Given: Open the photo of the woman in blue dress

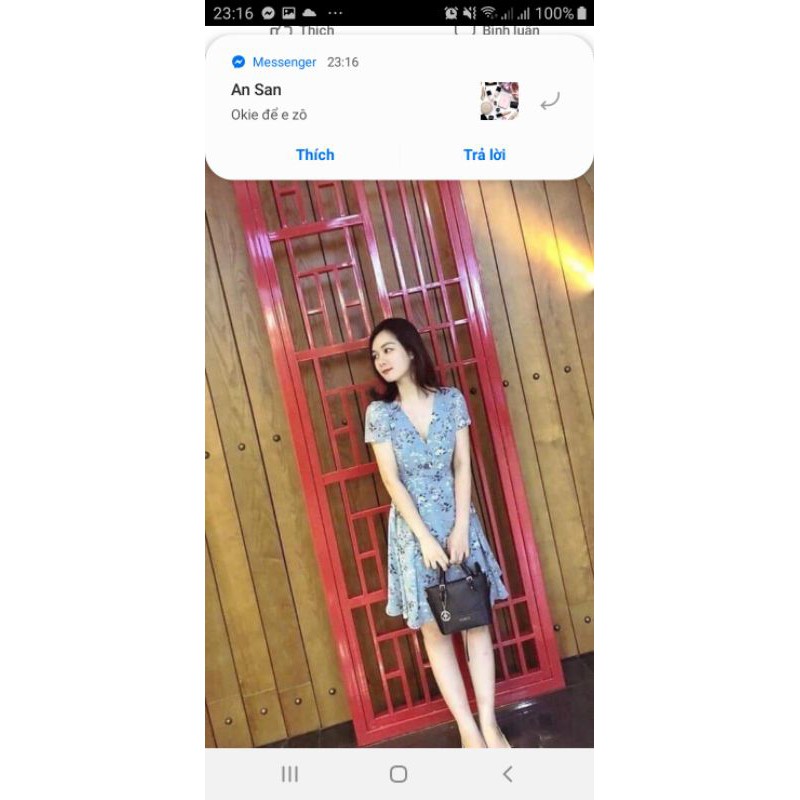Looking at the screenshot, I should [399, 463].
